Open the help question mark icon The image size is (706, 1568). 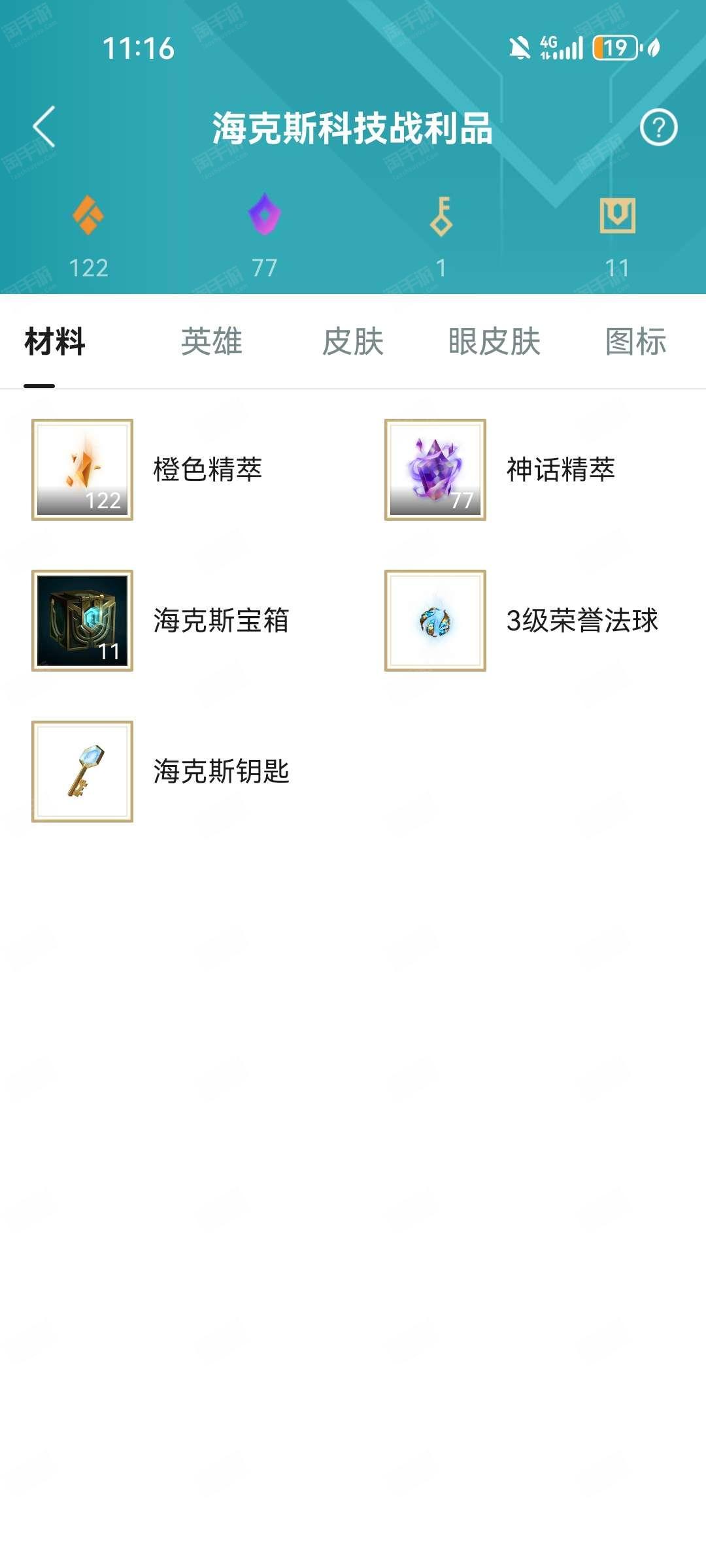[x=658, y=127]
